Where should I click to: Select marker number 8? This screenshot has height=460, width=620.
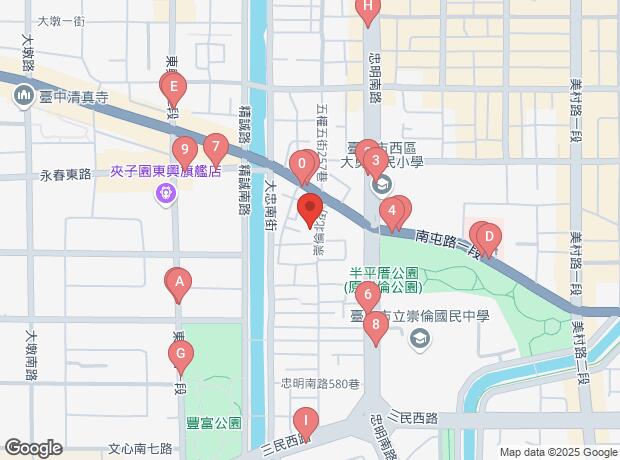click(376, 324)
